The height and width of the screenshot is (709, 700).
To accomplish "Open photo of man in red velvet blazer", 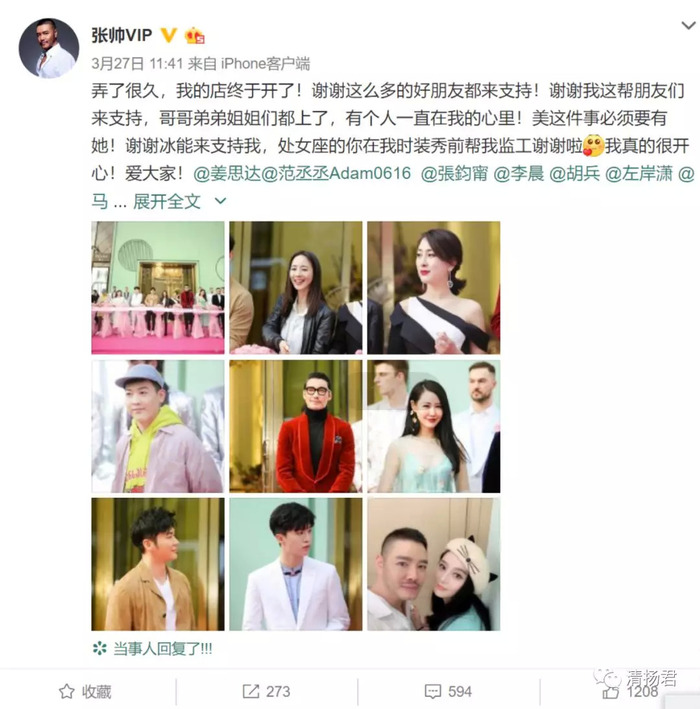I will [296, 426].
